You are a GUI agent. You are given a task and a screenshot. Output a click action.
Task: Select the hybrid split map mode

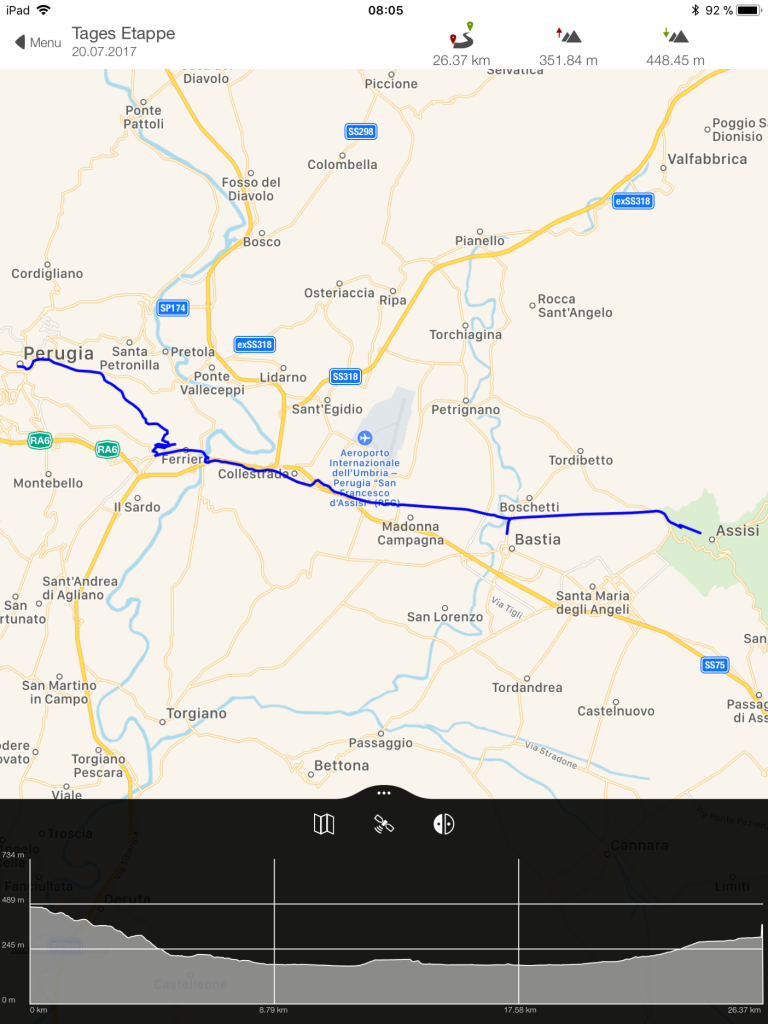444,824
